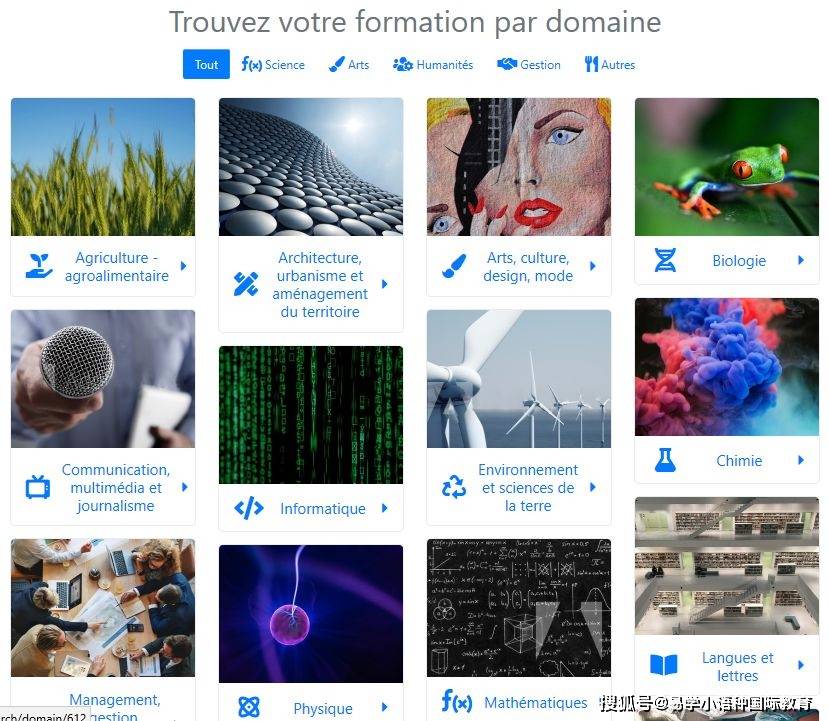Screen dimensions: 829x721
Task: Show the Autres category
Action: (x=609, y=65)
